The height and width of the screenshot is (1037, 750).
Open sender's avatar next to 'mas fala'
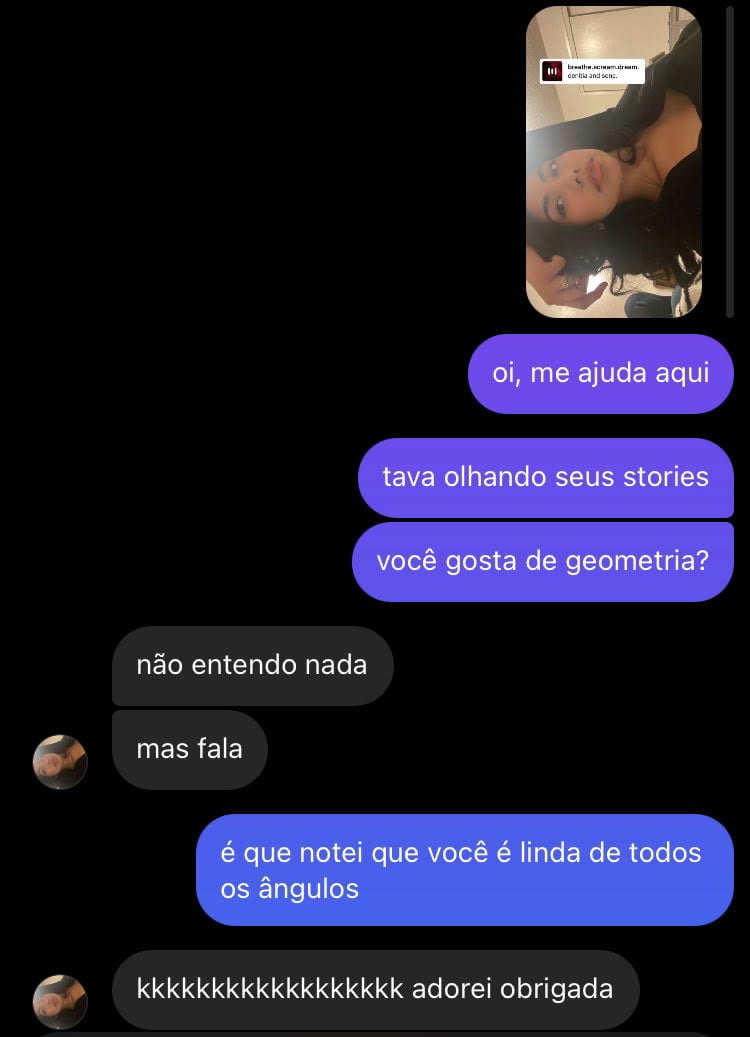(x=61, y=762)
